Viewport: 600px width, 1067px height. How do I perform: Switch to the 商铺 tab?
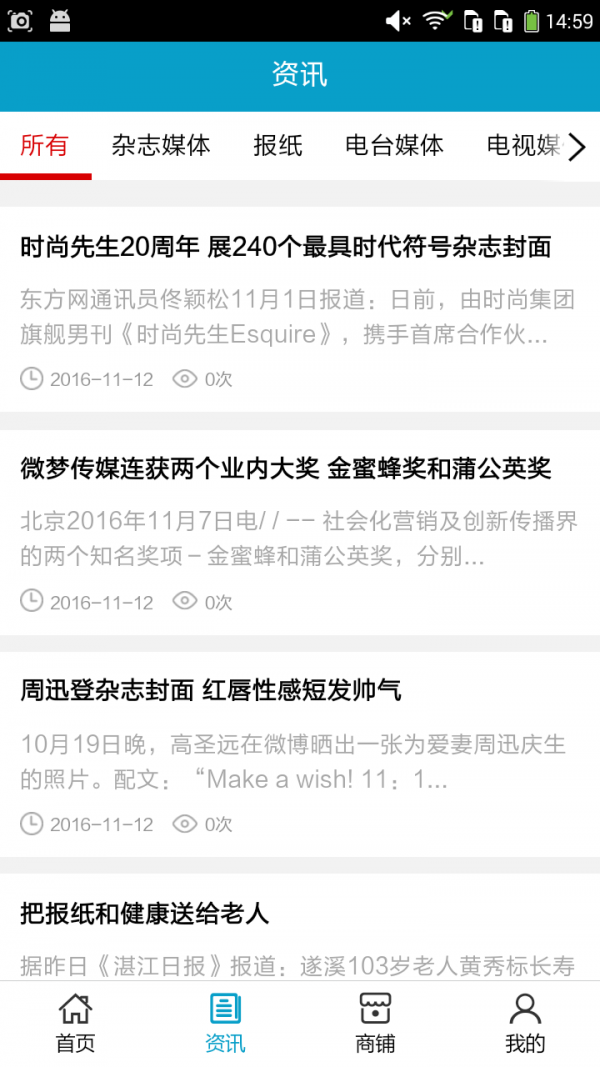[375, 1024]
